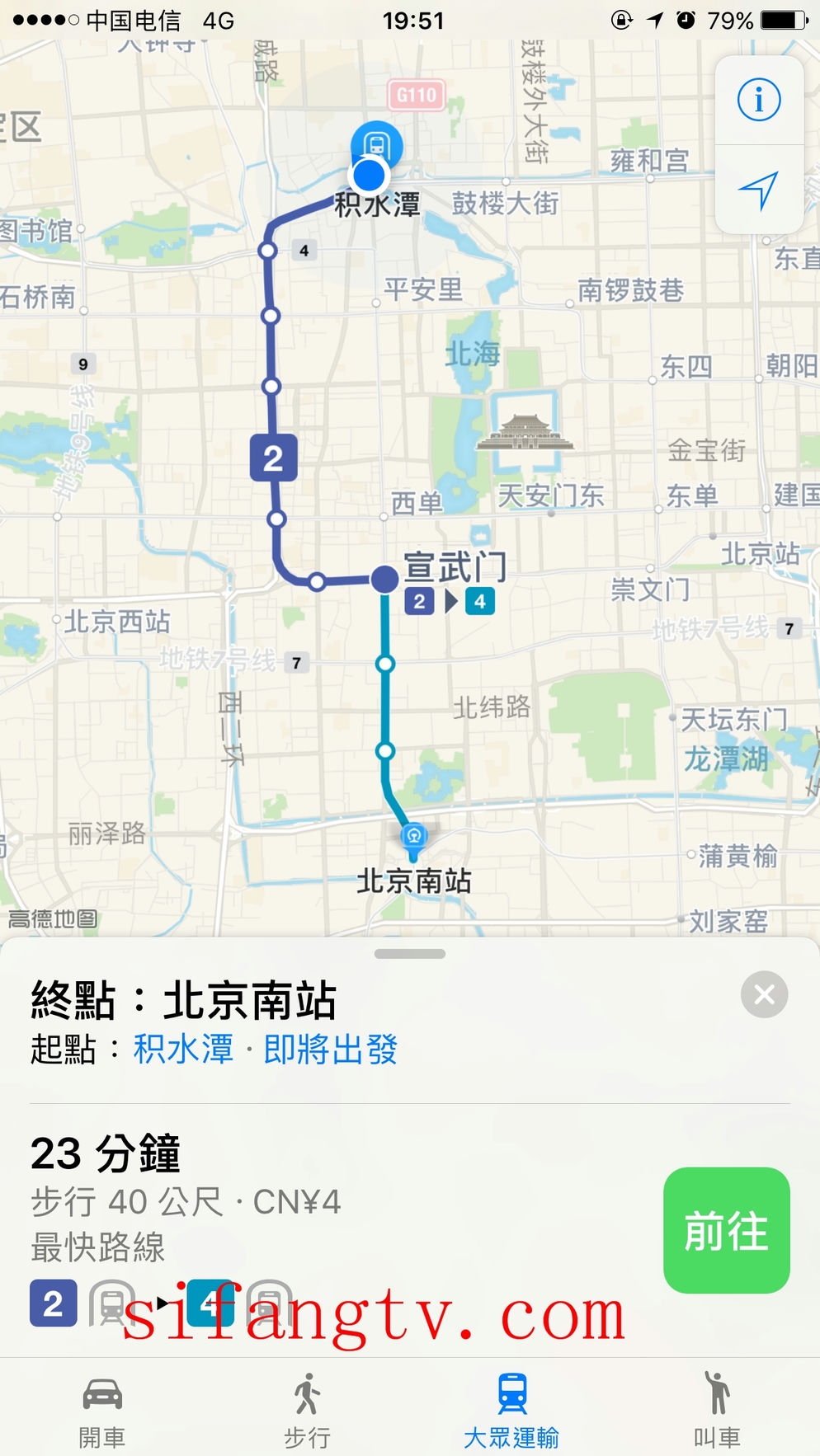Expand the route card using its grabber
The image size is (820, 1456).
point(410,954)
